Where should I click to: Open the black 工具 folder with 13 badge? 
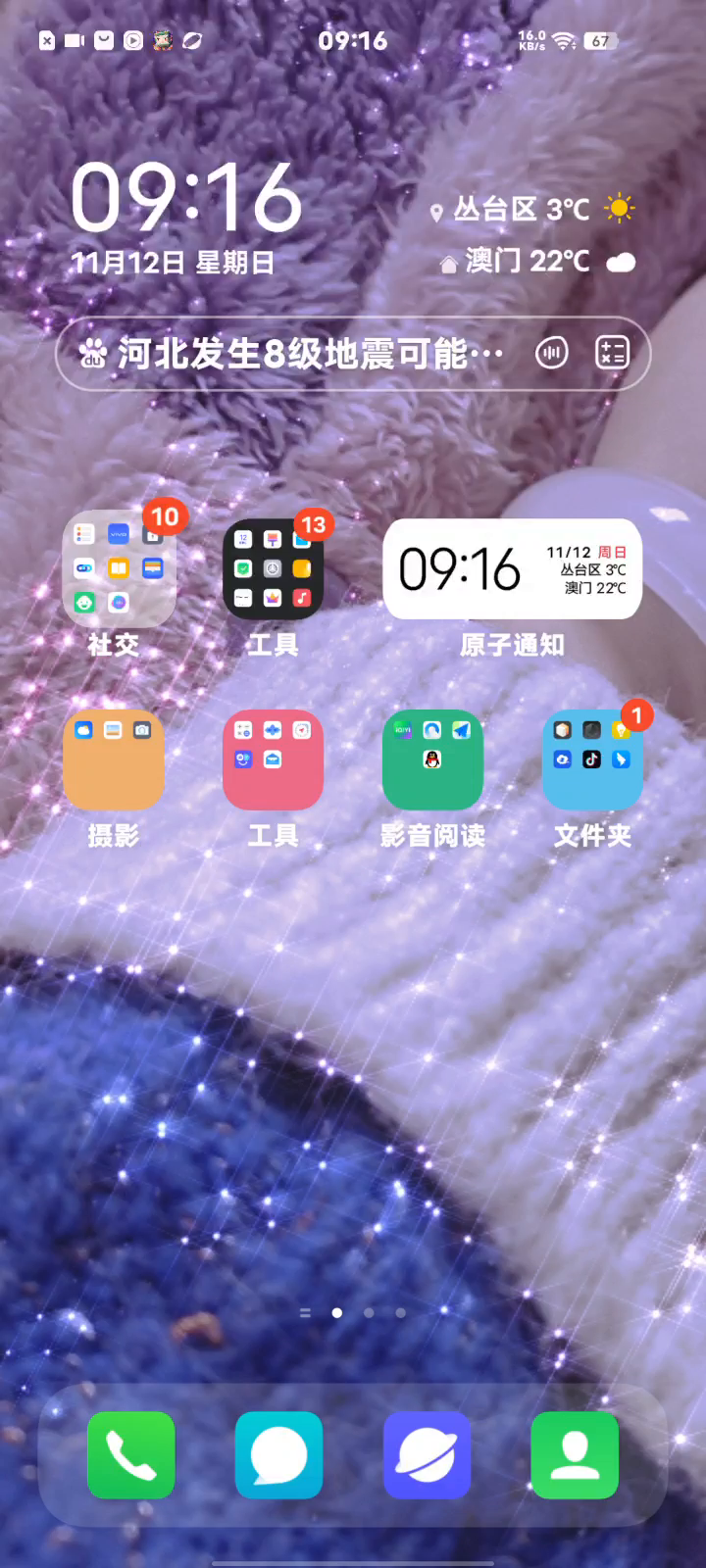[273, 570]
